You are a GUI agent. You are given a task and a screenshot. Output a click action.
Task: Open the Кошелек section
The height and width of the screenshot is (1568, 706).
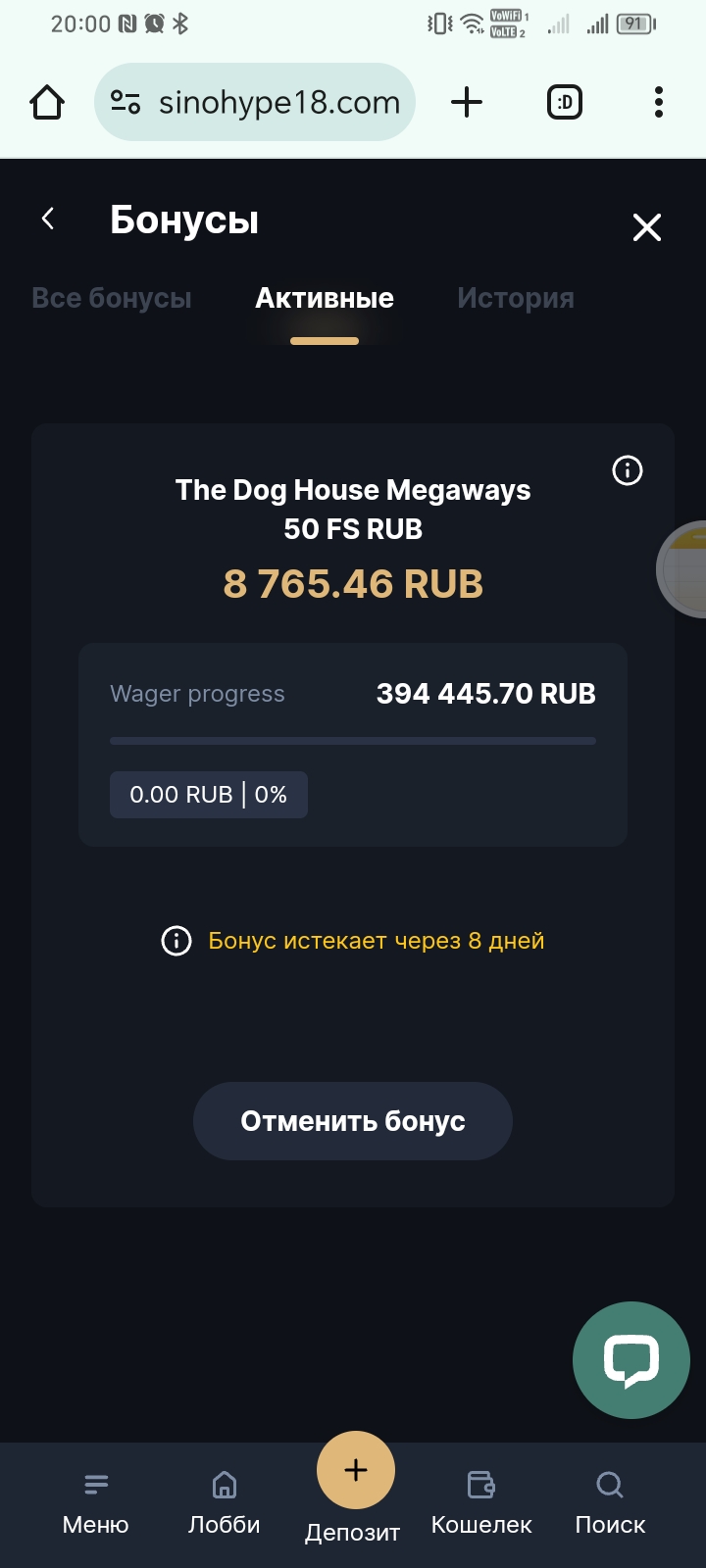(481, 1501)
